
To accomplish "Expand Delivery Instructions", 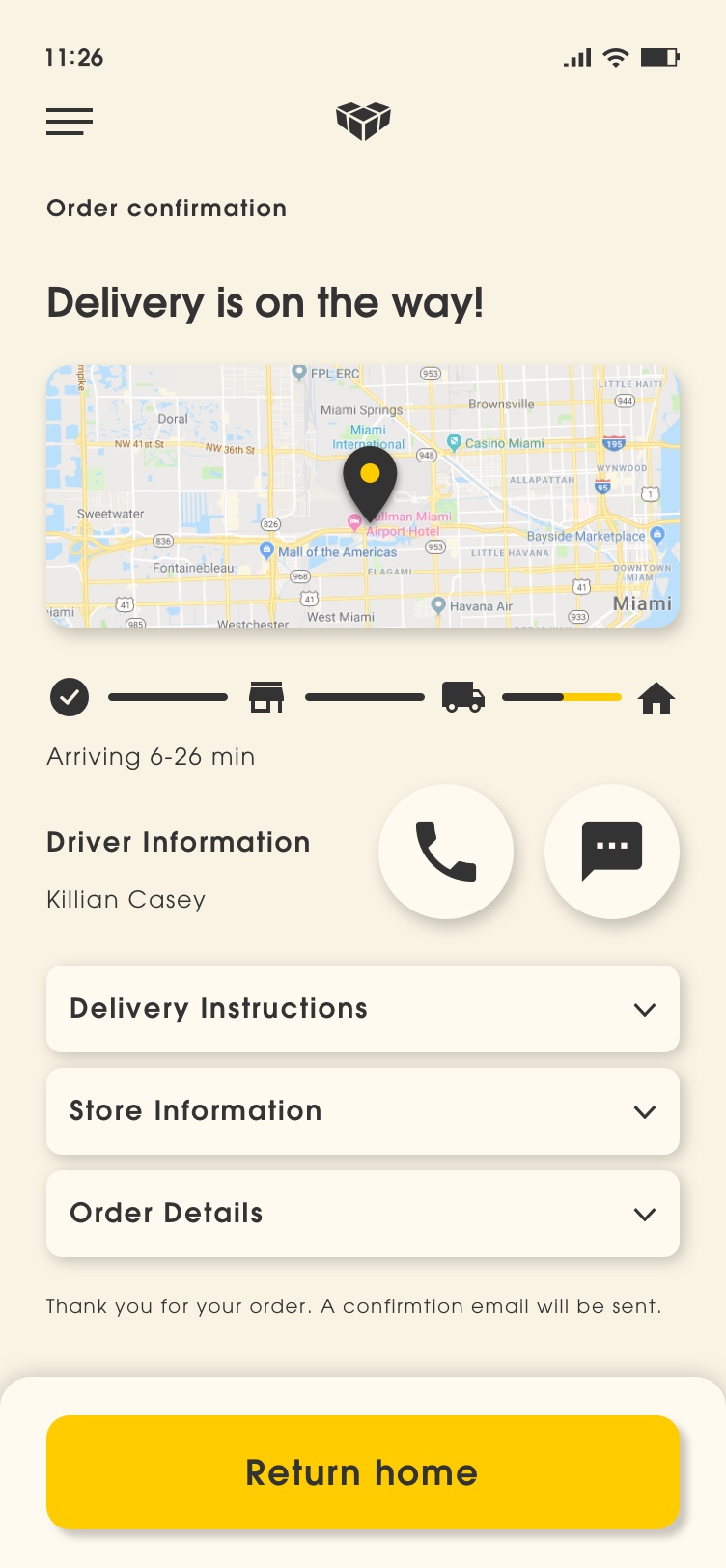I will click(x=363, y=1009).
